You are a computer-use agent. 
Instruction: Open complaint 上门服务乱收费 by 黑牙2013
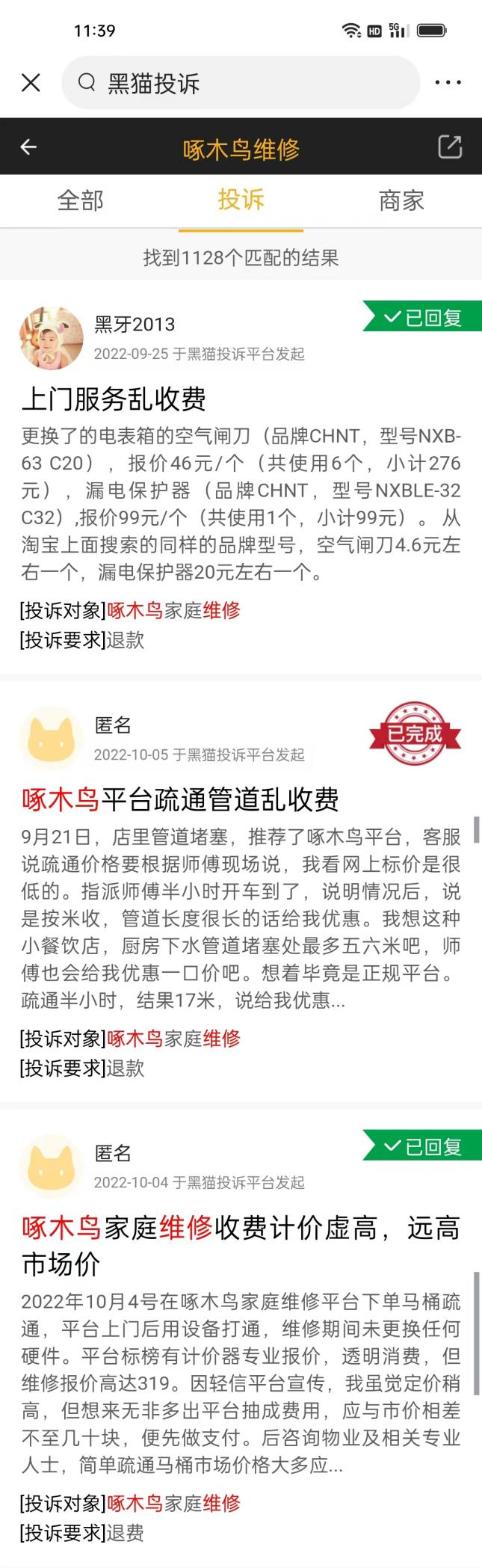pyautogui.click(x=114, y=399)
